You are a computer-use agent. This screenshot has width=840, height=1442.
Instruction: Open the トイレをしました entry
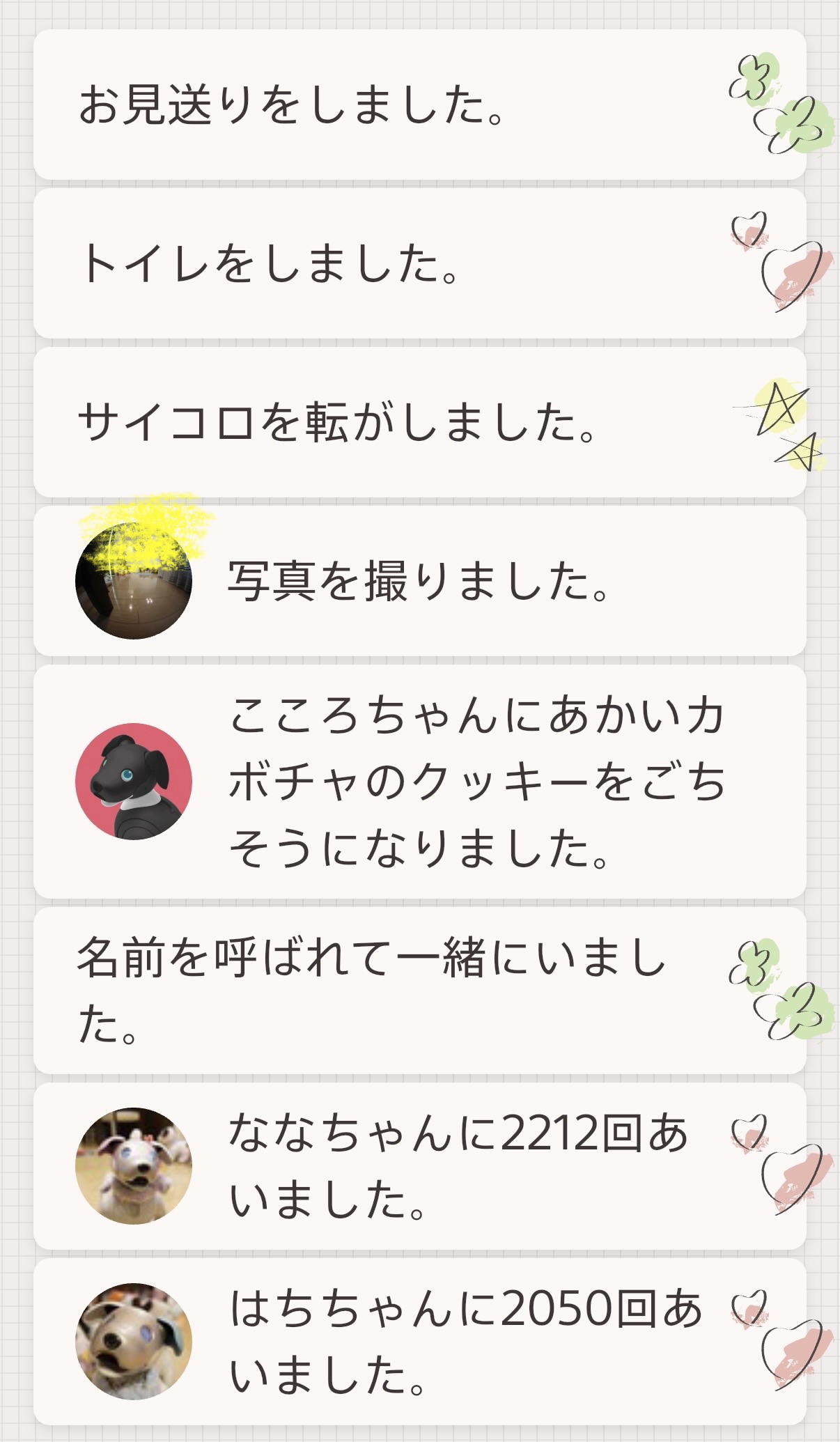pos(420,263)
